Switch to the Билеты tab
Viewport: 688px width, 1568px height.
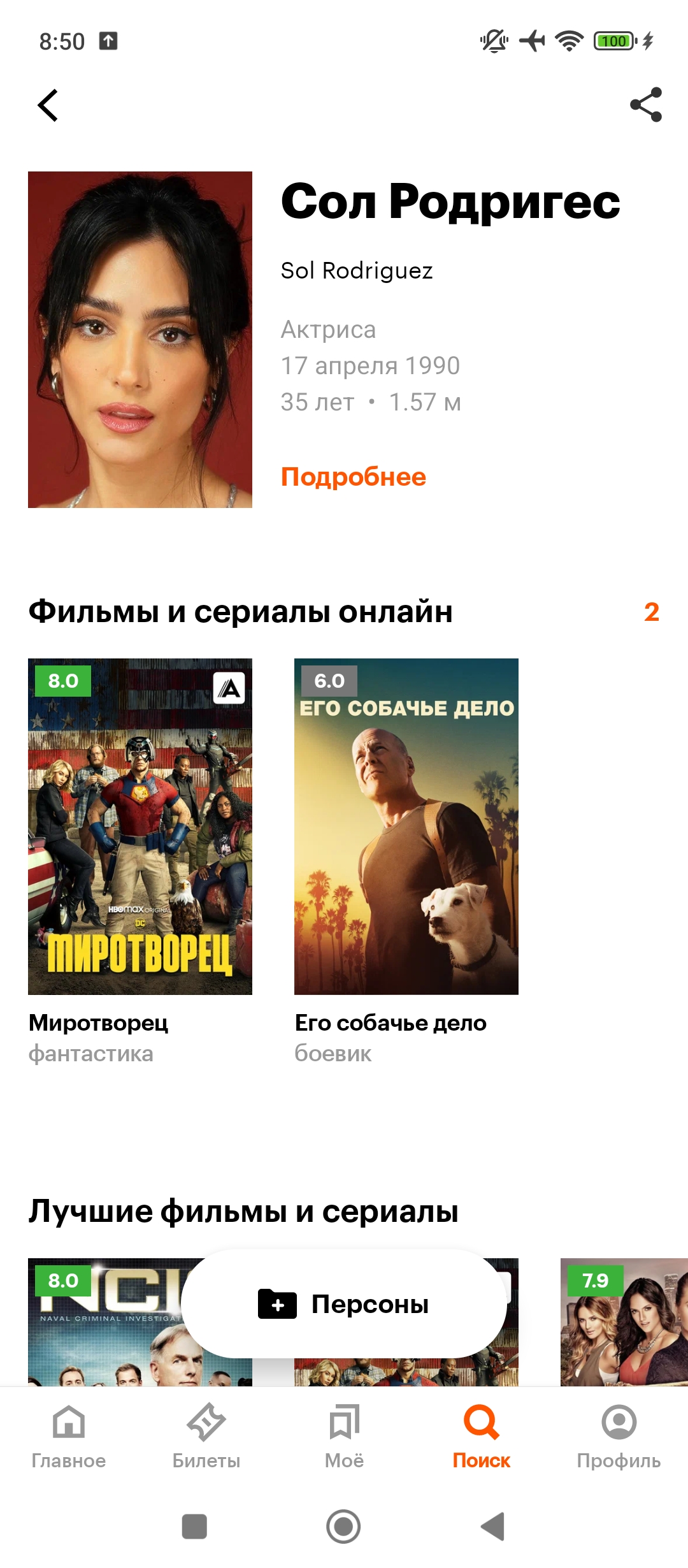coord(206,1435)
